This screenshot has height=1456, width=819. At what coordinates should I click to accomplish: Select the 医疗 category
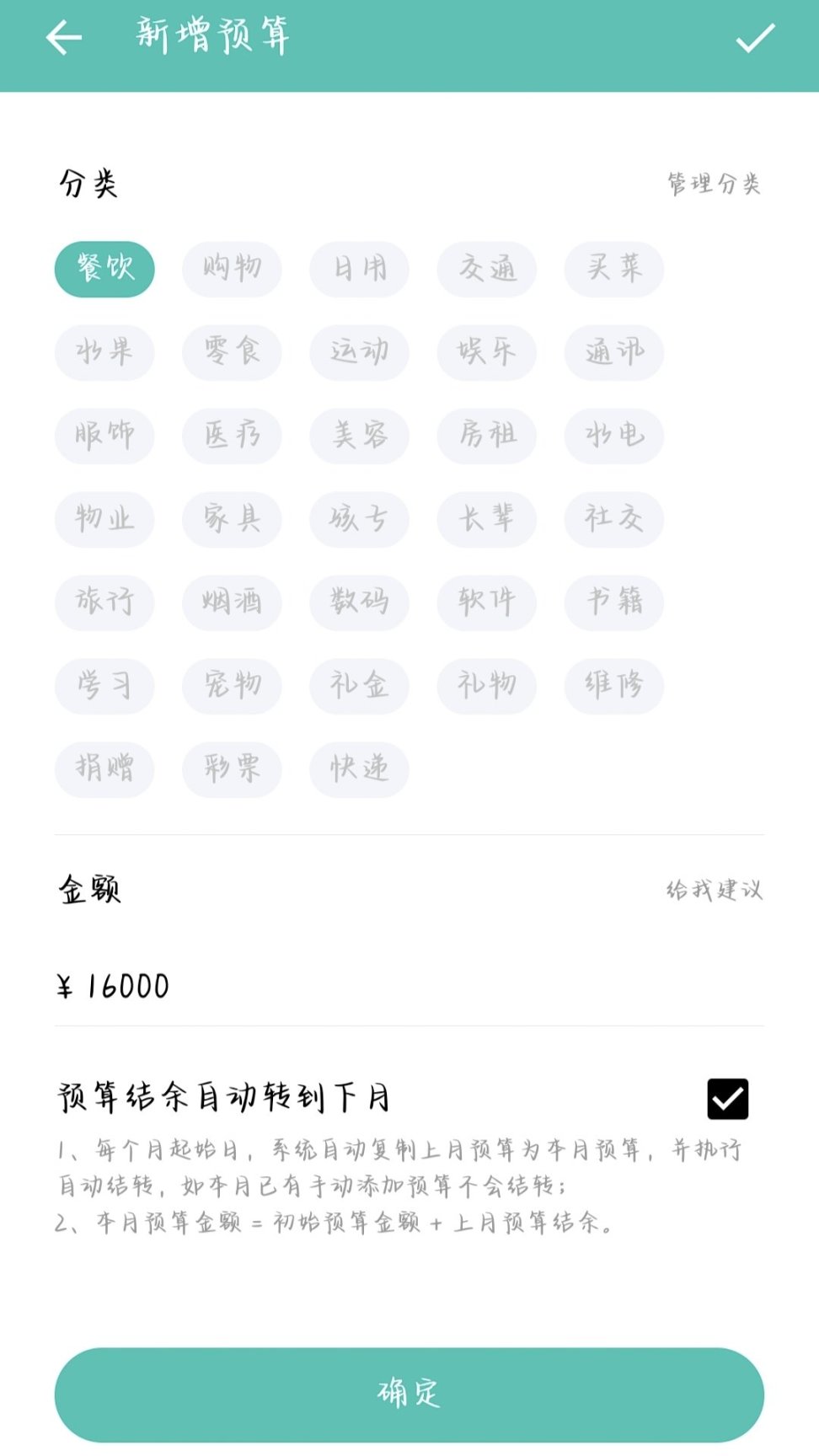click(x=232, y=435)
